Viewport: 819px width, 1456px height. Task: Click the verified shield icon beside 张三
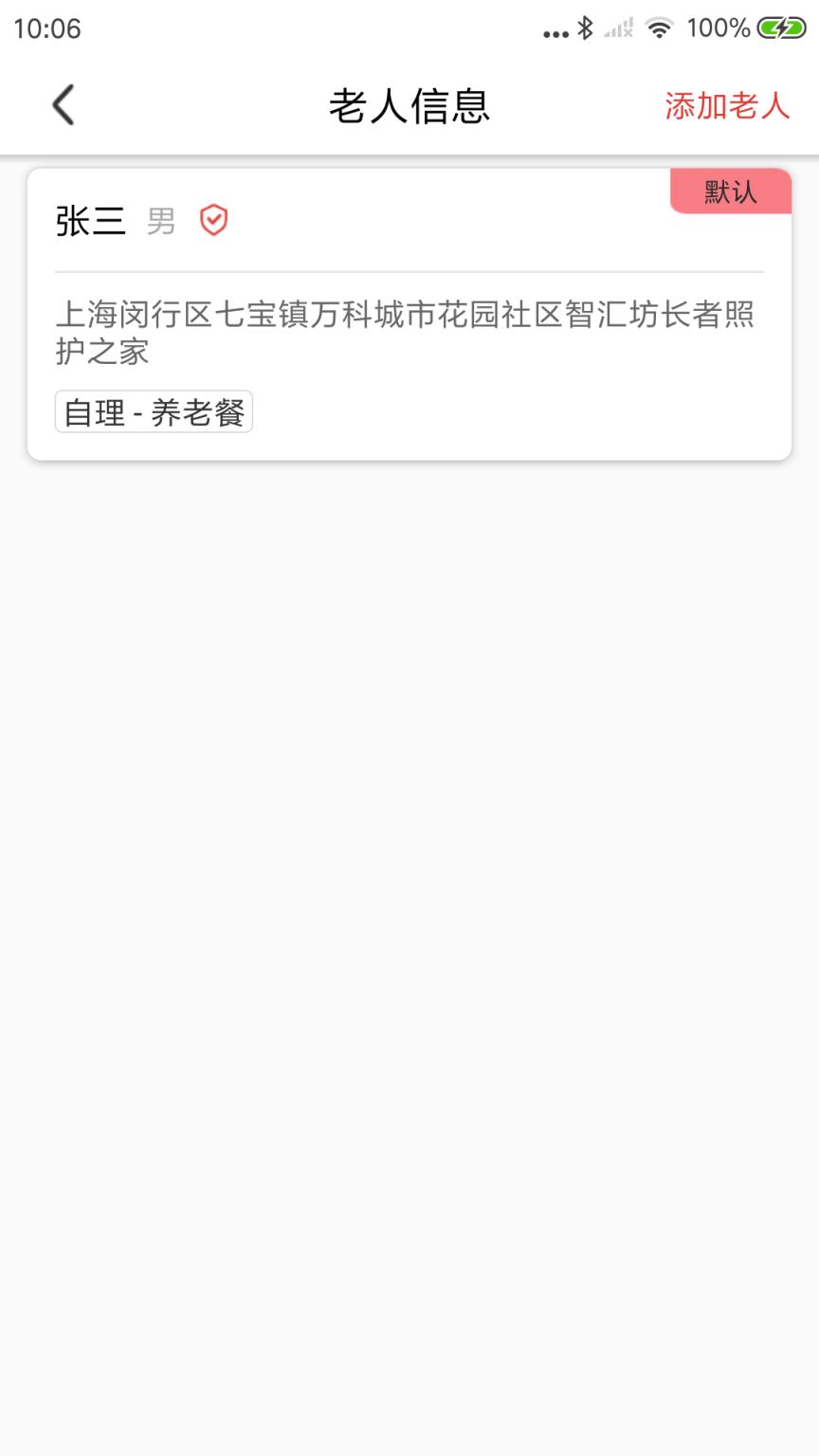[213, 220]
